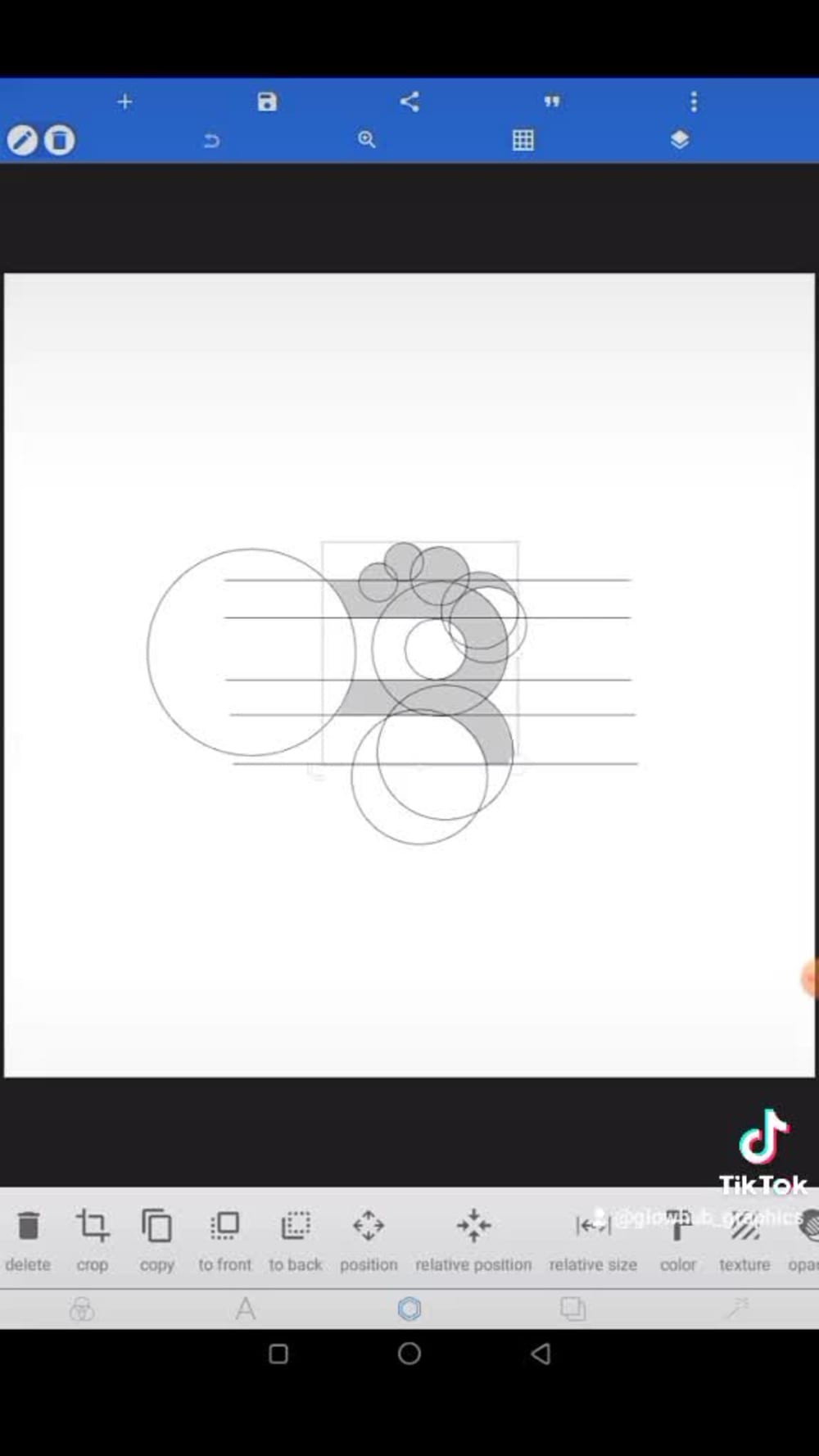Save the current design
Viewport: 819px width, 1456px height.
(267, 102)
